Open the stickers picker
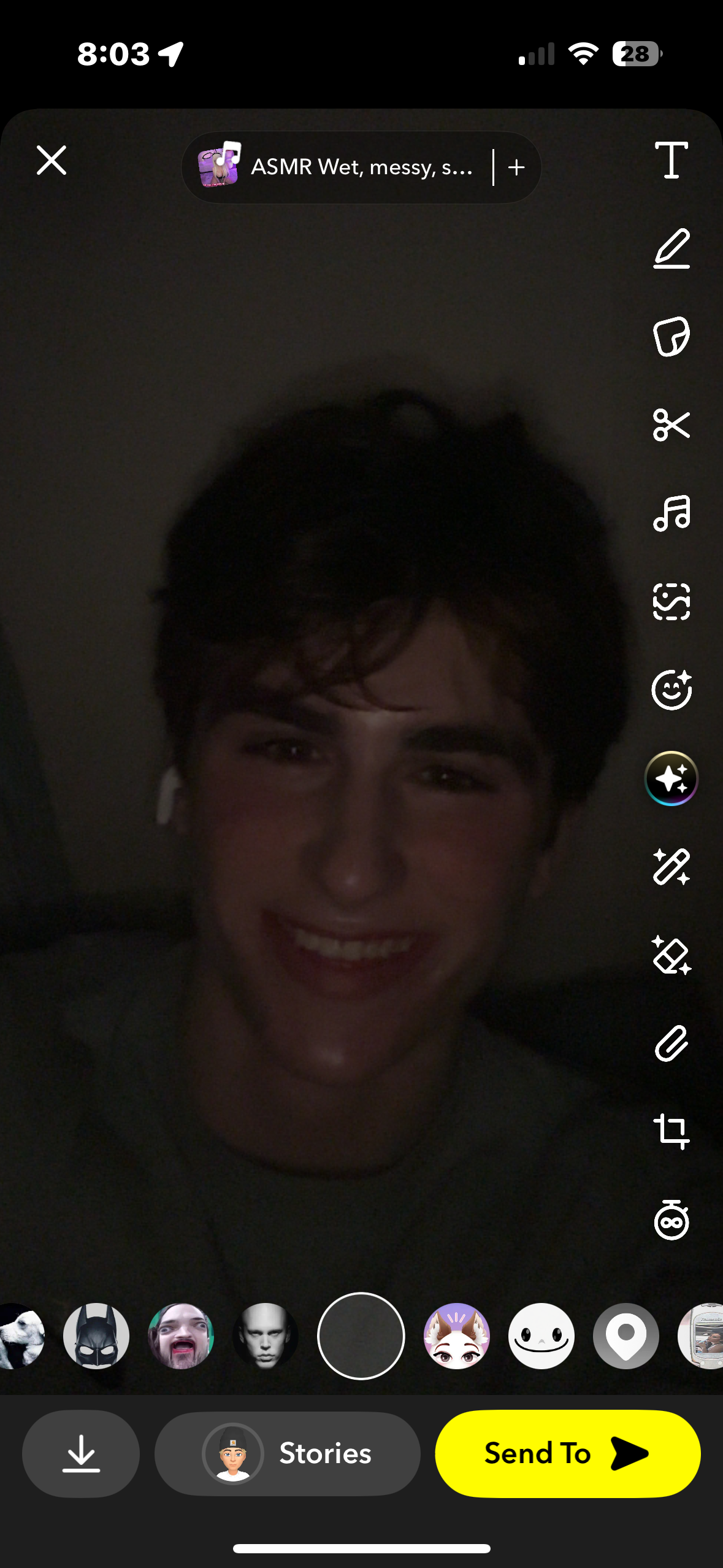Image resolution: width=723 pixels, height=1568 pixels. pyautogui.click(x=671, y=336)
